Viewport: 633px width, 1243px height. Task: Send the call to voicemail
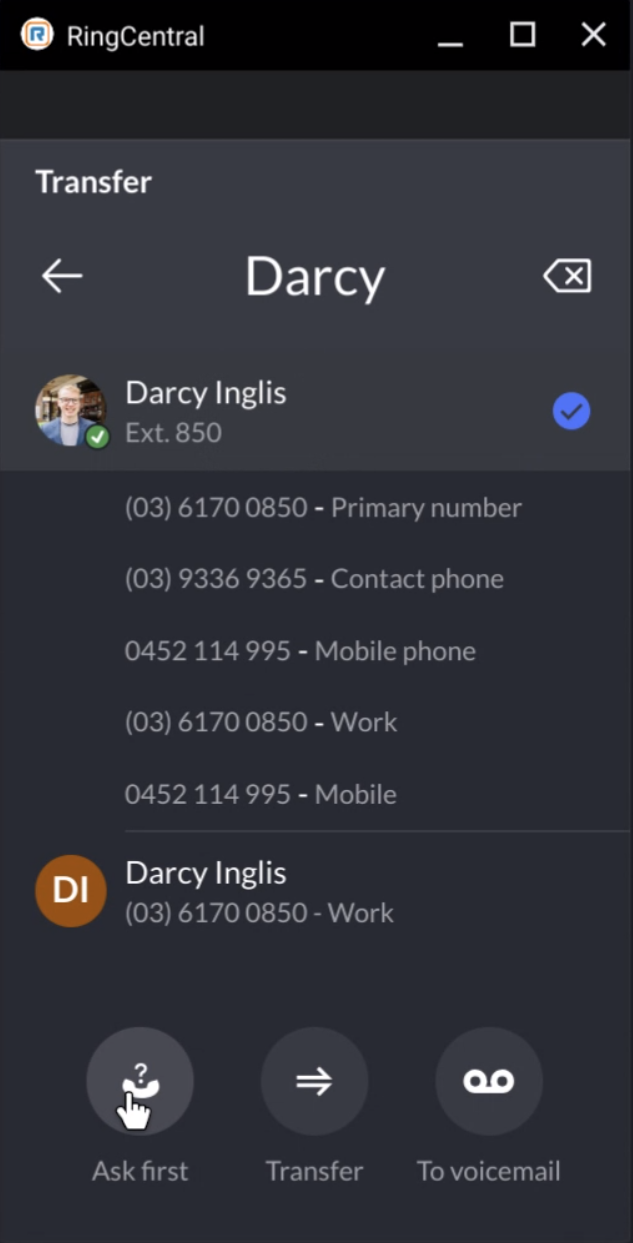pos(489,1081)
